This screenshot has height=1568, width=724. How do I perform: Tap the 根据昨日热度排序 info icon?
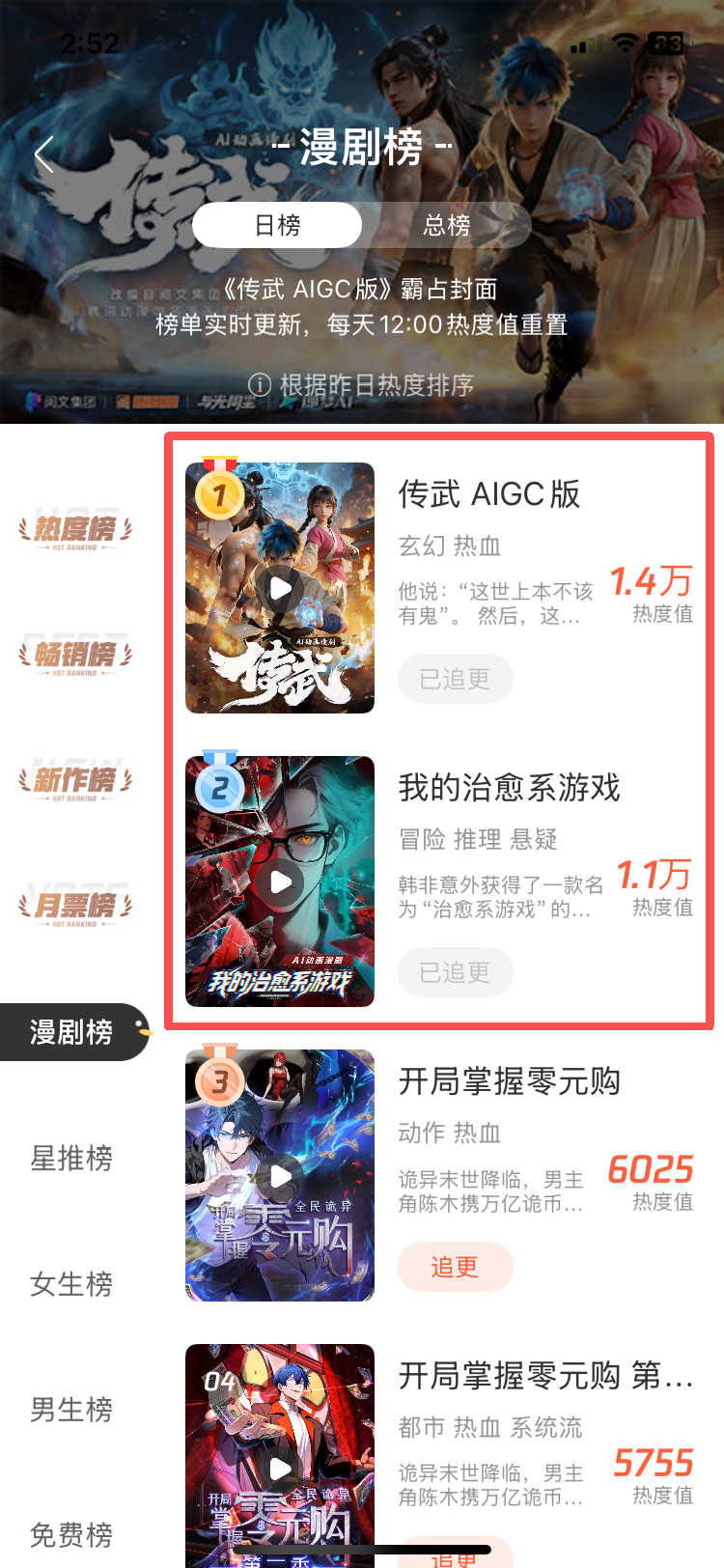[x=260, y=385]
